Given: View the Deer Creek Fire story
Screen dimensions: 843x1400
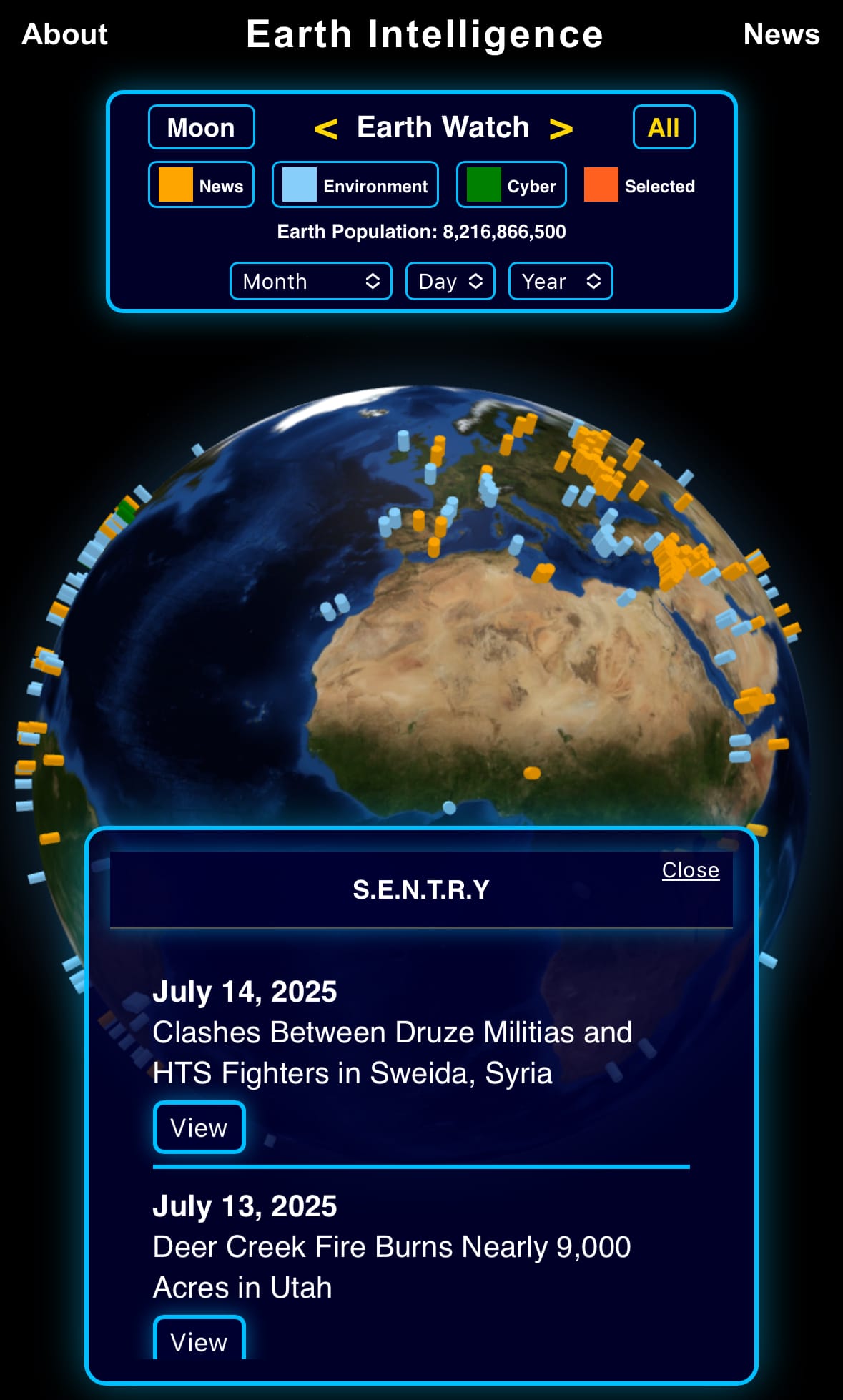Looking at the screenshot, I should [x=199, y=1340].
